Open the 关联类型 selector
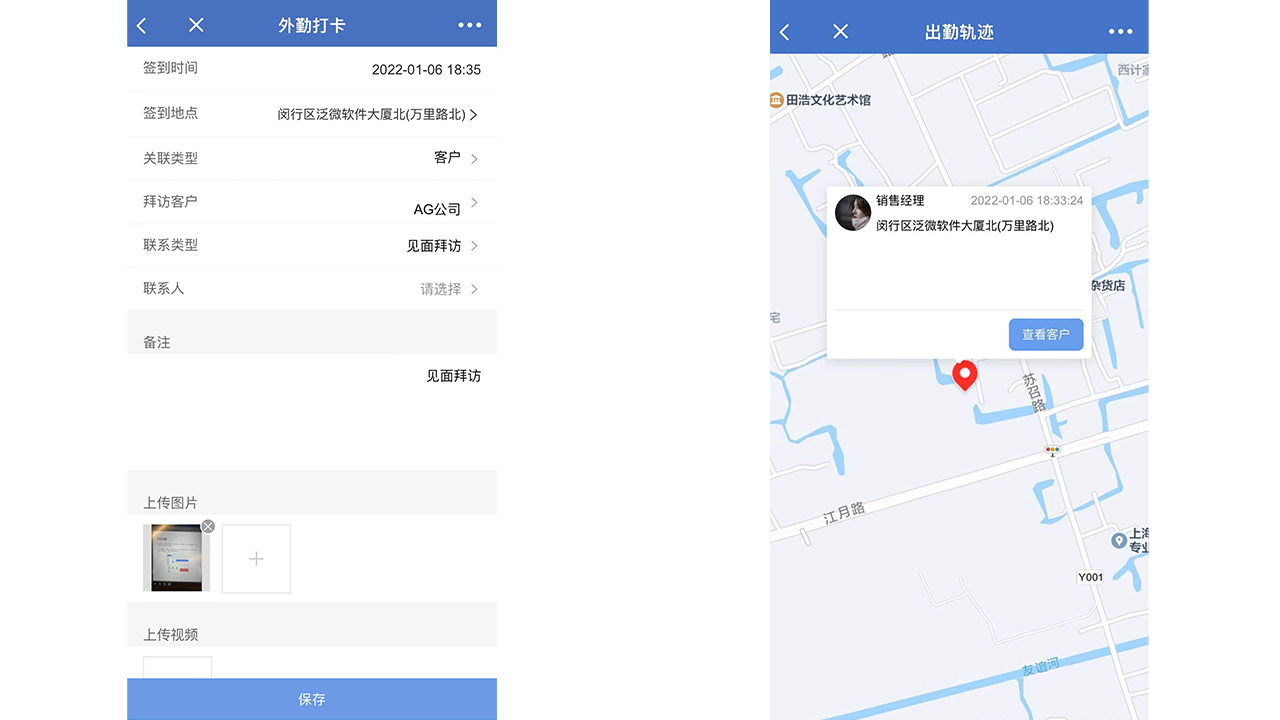 point(455,158)
